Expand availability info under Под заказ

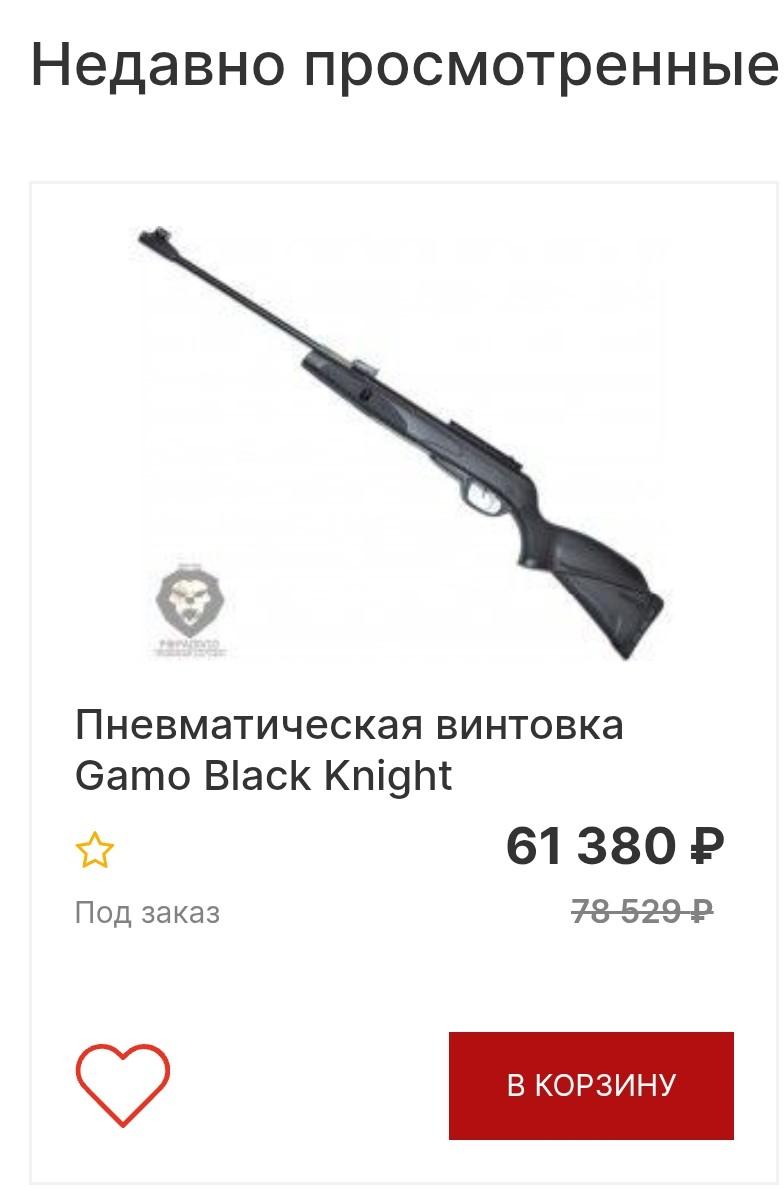coord(147,910)
